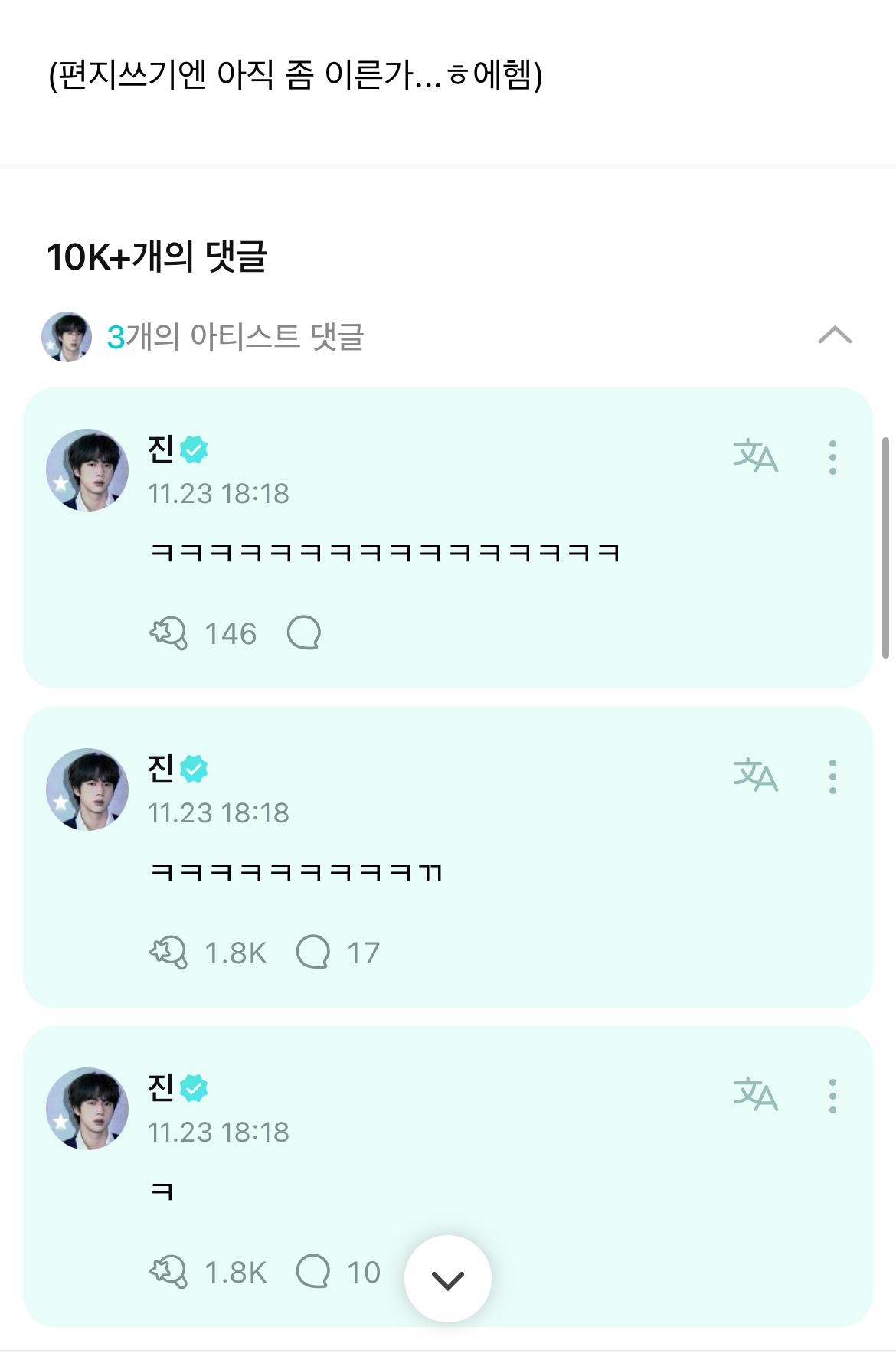Tap the '10K+개의 댓글' comment count header
The height and width of the screenshot is (1363, 896).
[161, 255]
